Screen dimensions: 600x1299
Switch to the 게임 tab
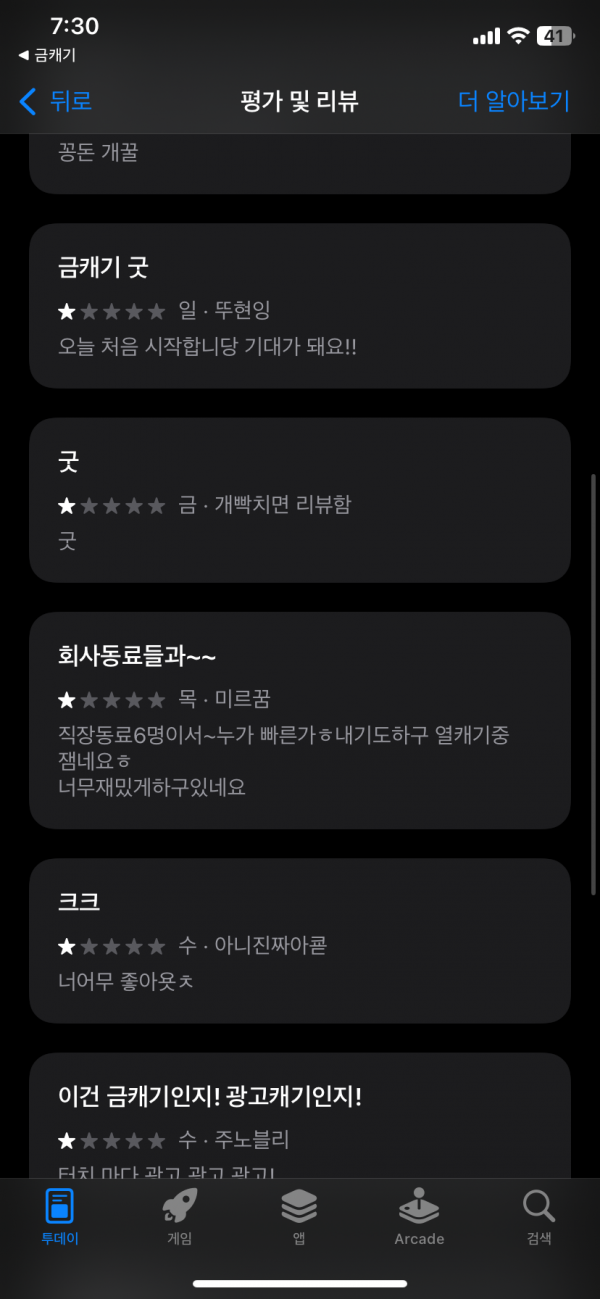click(x=180, y=1217)
